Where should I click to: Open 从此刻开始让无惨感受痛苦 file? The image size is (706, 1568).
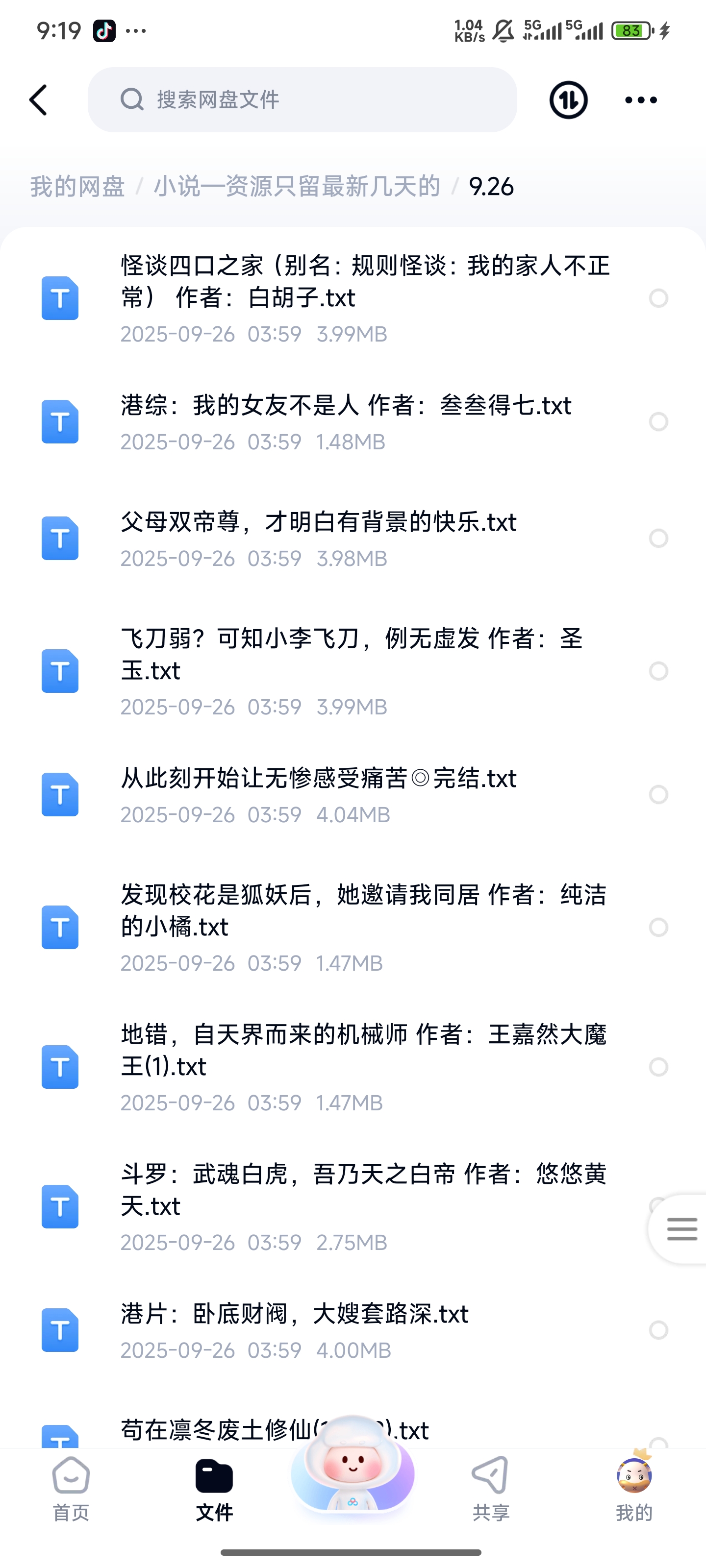coord(318,779)
